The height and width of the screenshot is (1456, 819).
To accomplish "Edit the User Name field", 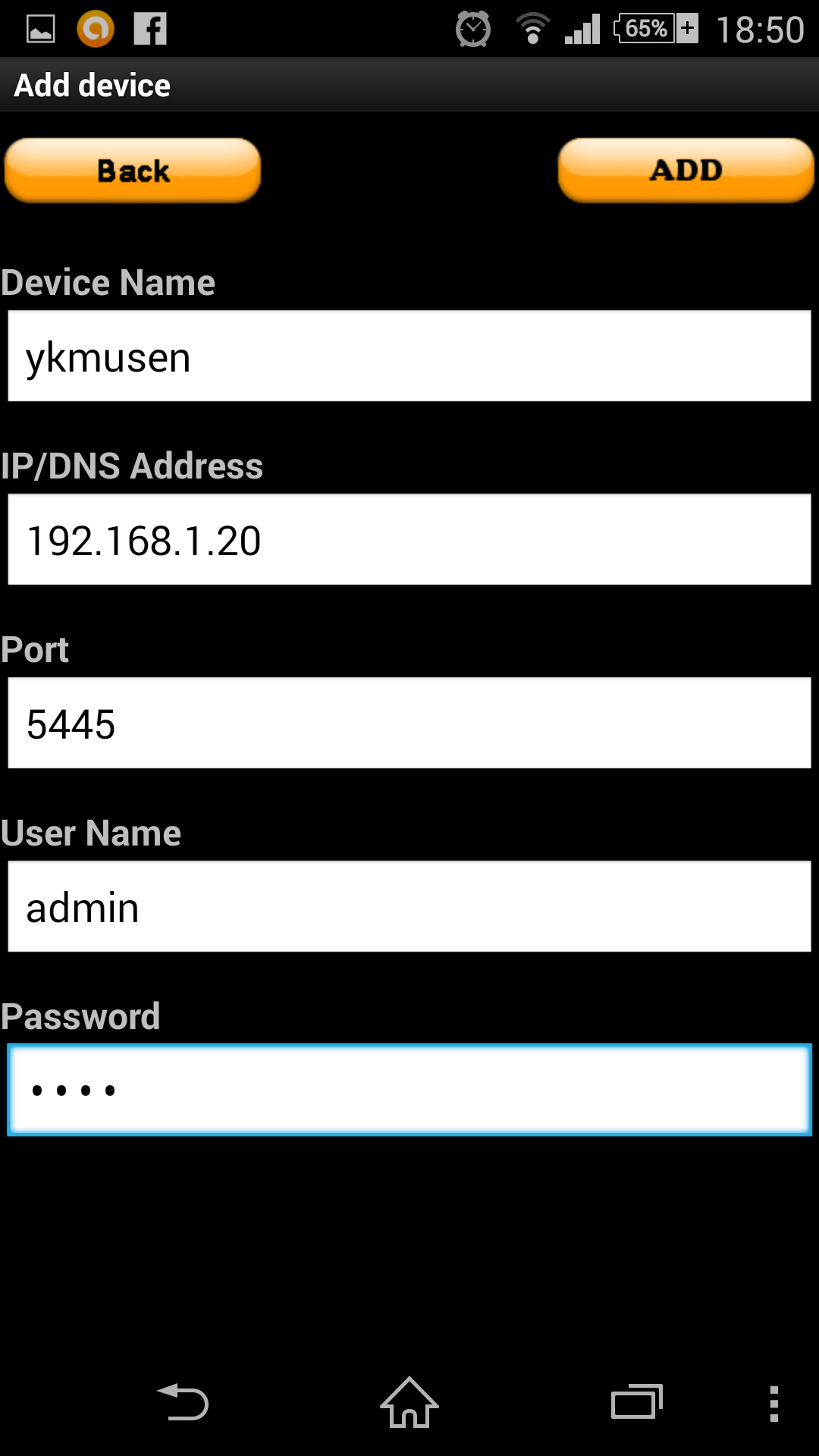I will [409, 906].
